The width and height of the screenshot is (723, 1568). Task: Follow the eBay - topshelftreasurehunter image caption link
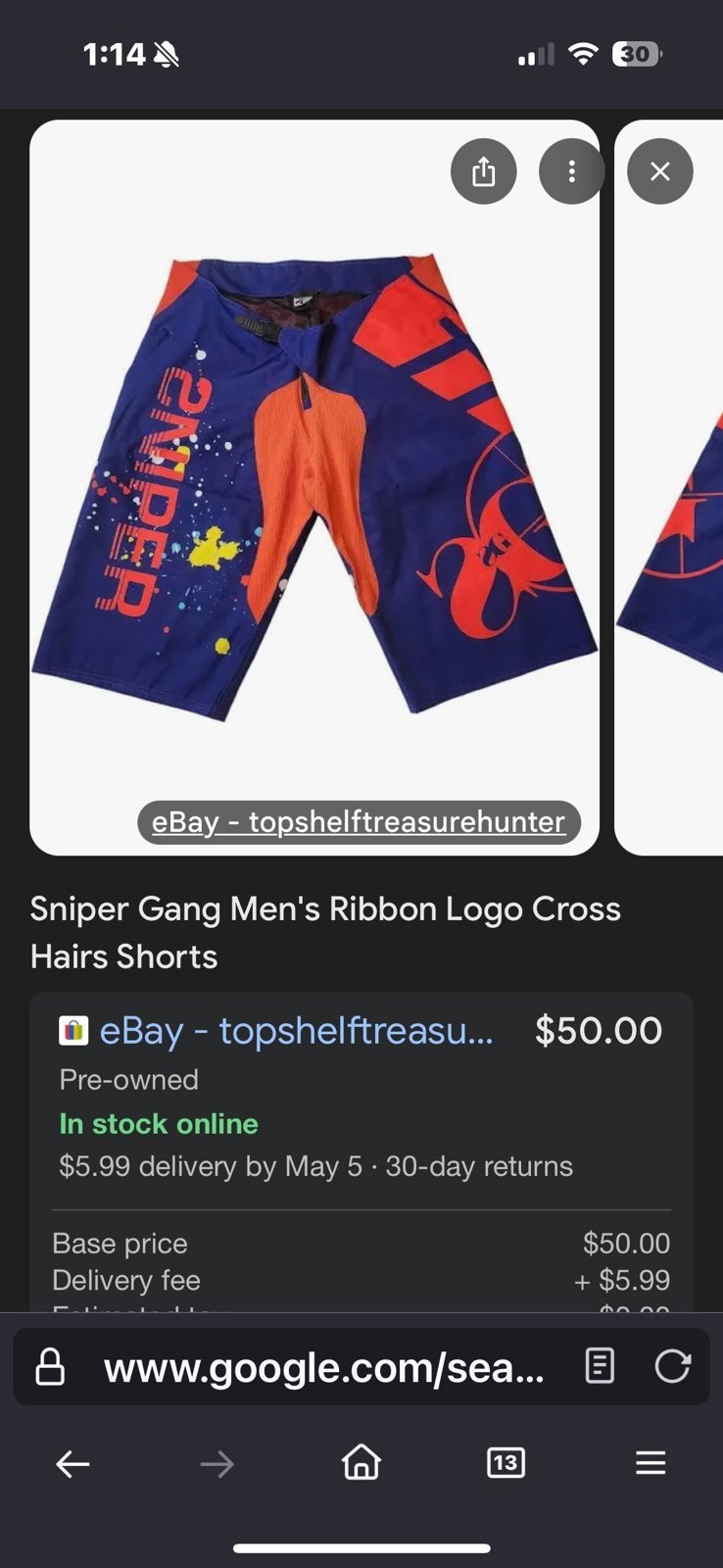(x=359, y=821)
